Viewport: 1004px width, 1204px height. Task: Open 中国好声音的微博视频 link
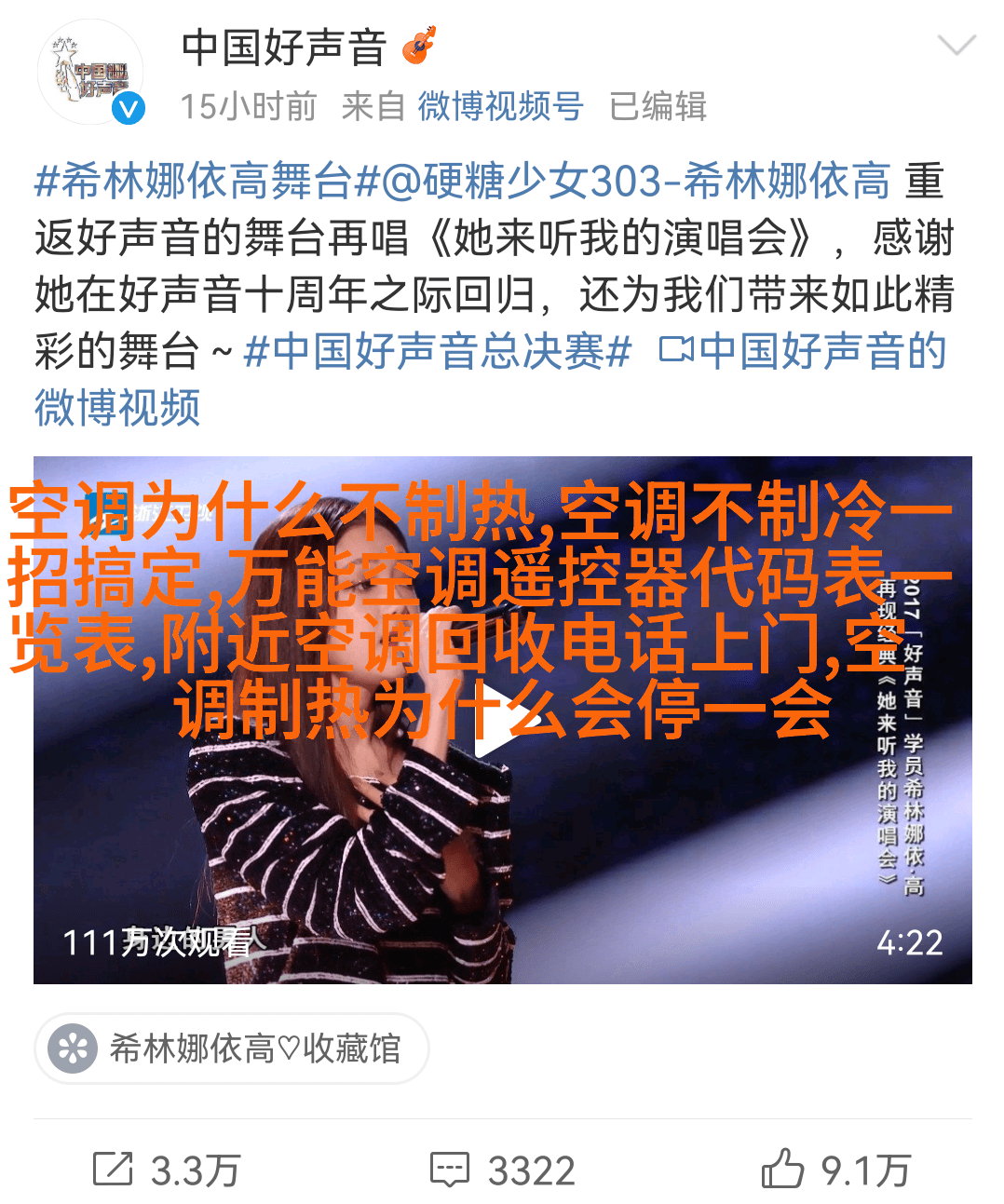803,352
